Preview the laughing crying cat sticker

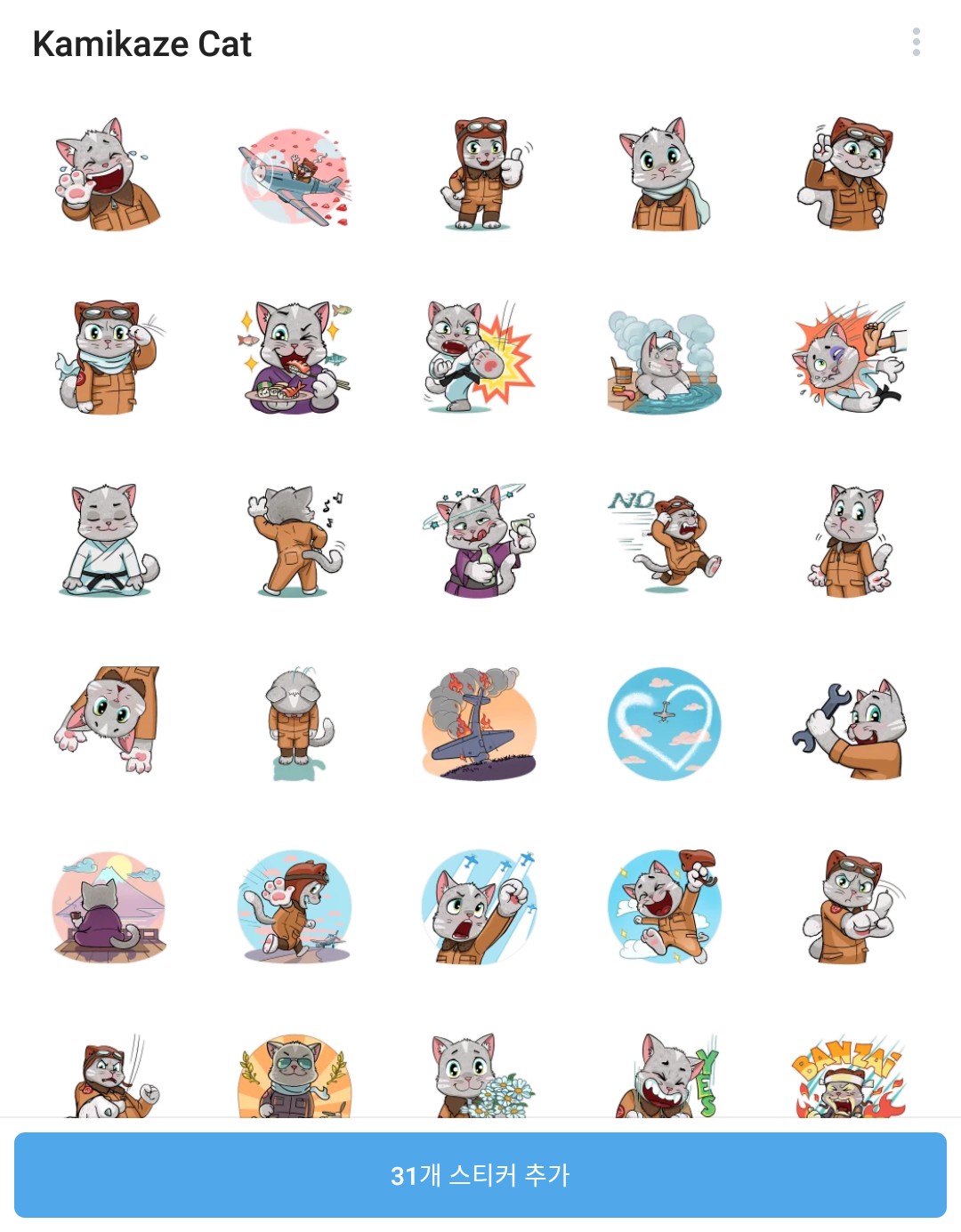[x=109, y=174]
